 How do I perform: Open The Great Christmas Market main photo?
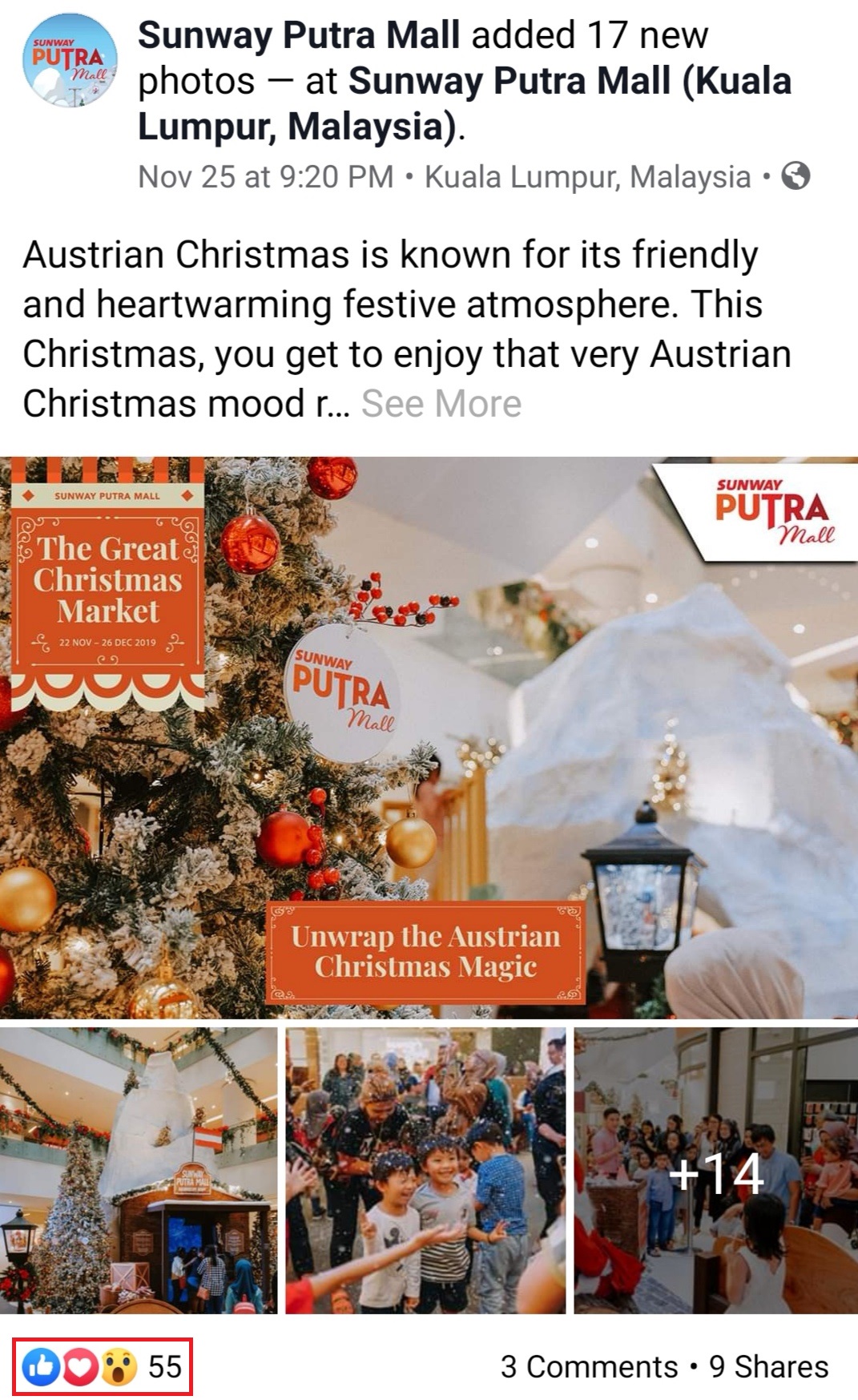429,737
